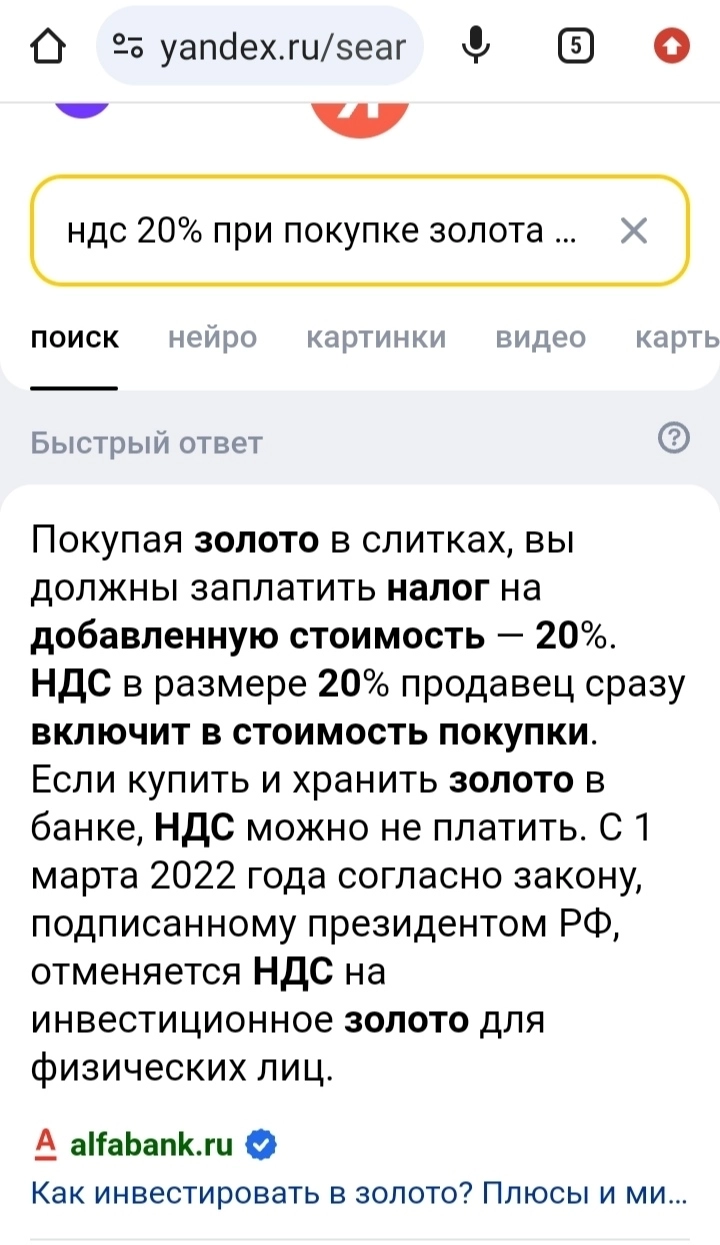Switch to the нейро tab
Viewport: 720px width, 1245px height.
coord(212,338)
